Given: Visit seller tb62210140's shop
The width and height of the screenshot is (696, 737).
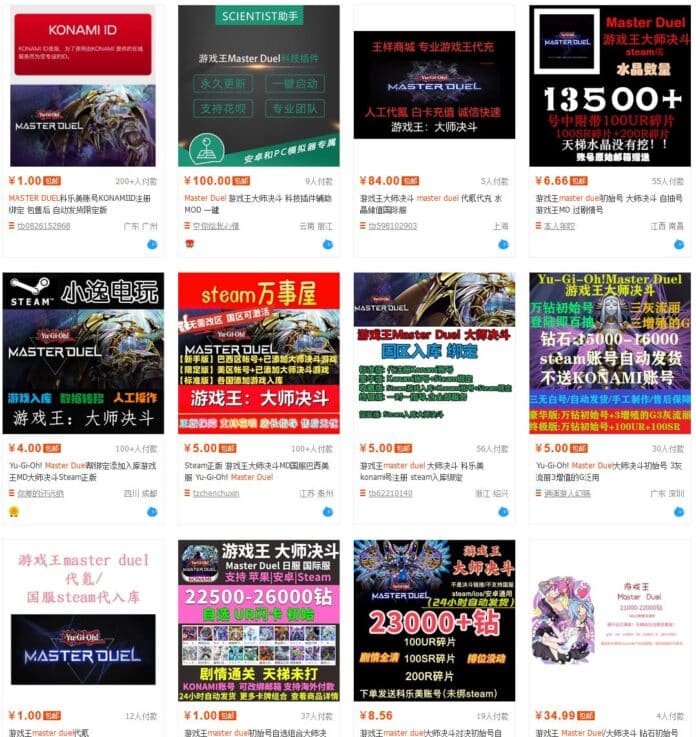Looking at the screenshot, I should [x=392, y=494].
